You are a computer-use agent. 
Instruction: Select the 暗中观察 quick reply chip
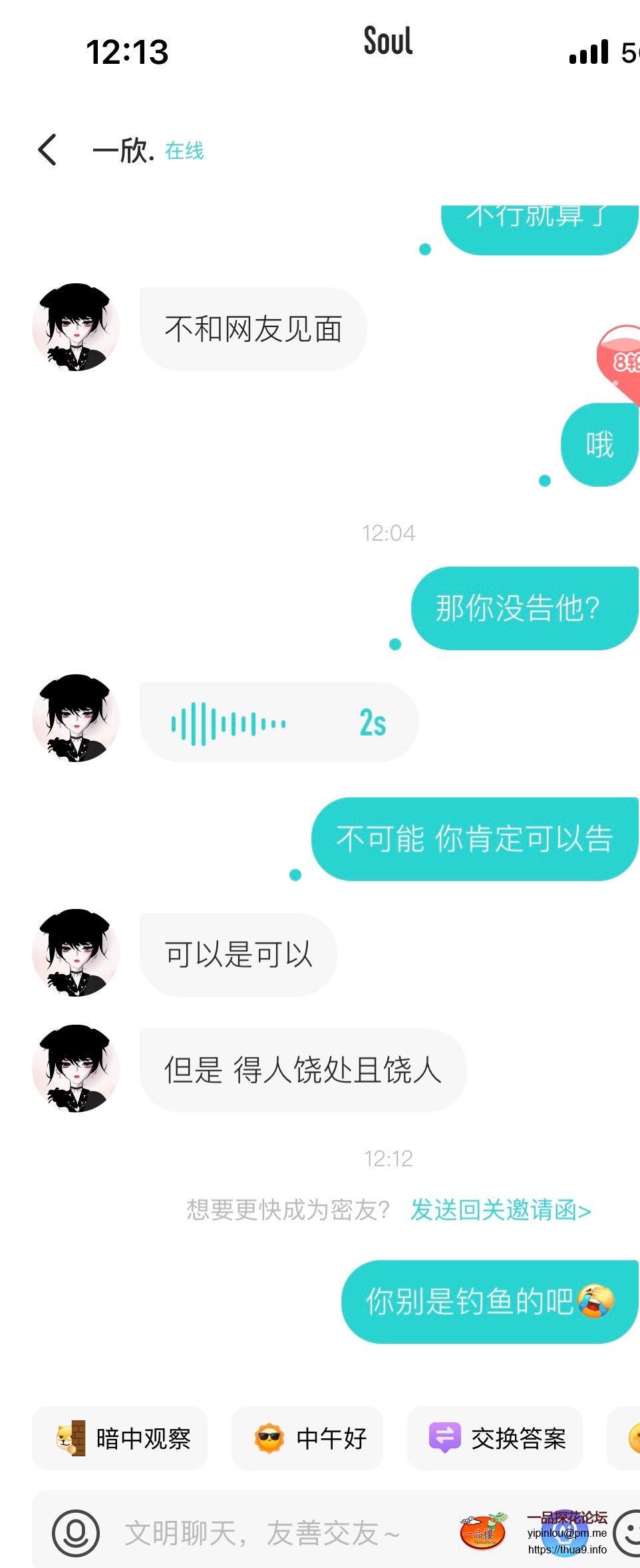coord(120,1438)
